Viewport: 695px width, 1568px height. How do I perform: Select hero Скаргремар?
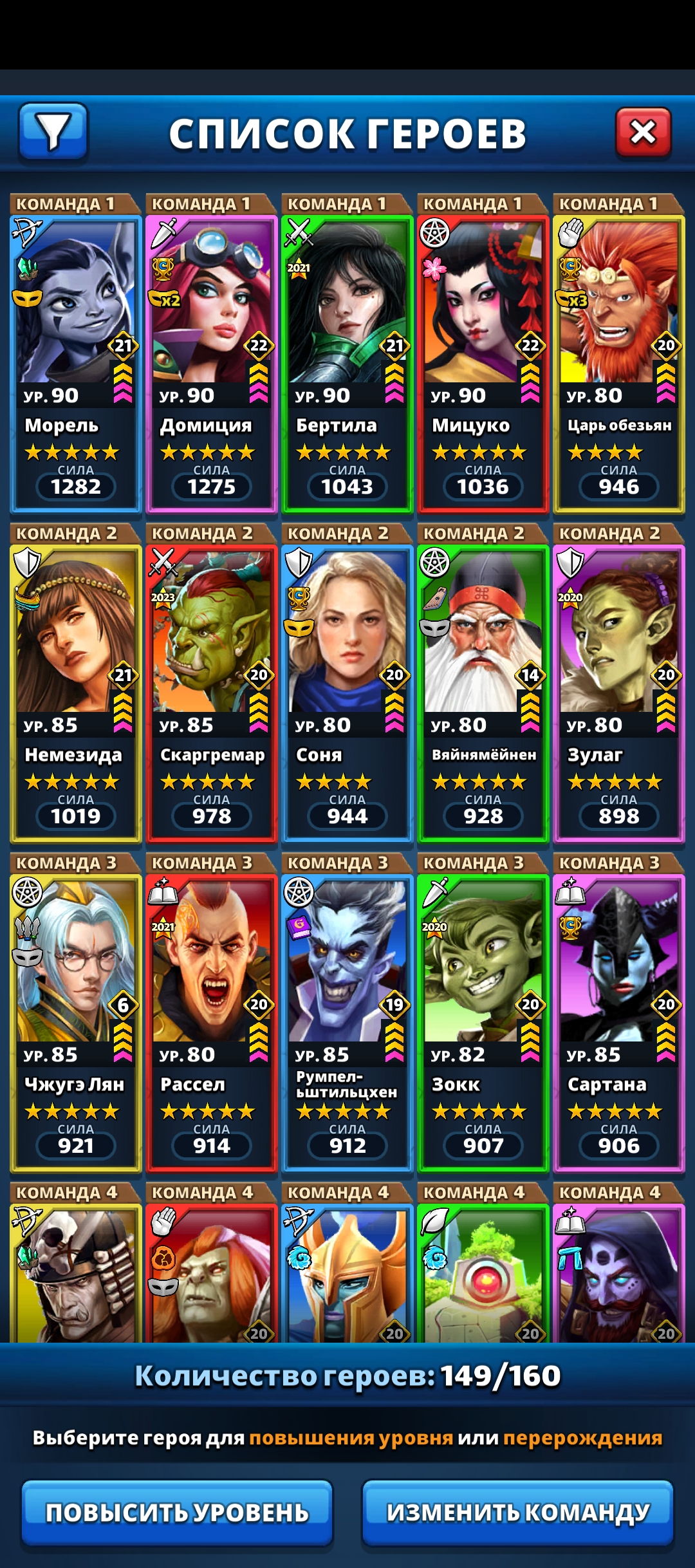[x=212, y=694]
